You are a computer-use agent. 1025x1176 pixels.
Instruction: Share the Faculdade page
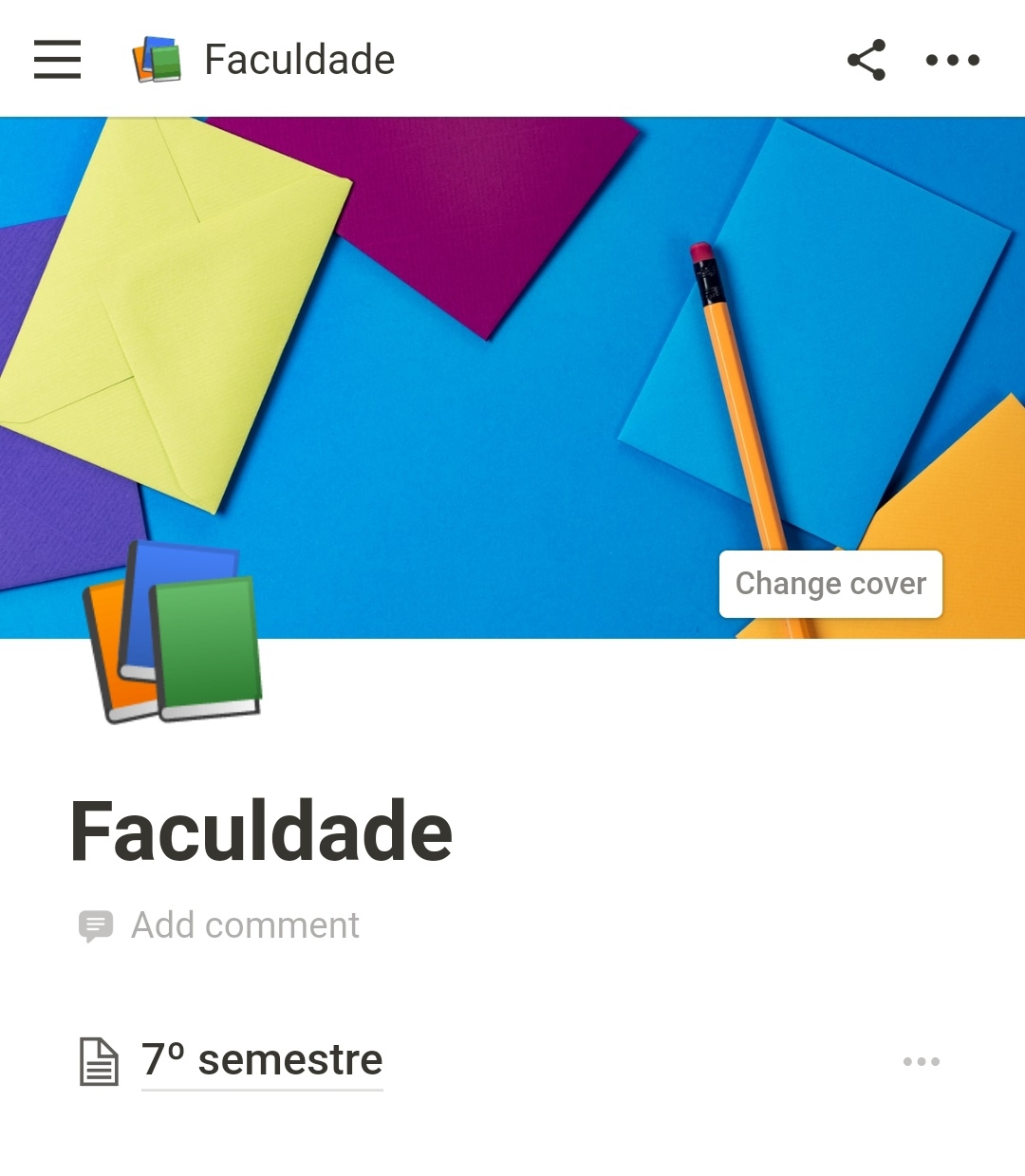[866, 60]
